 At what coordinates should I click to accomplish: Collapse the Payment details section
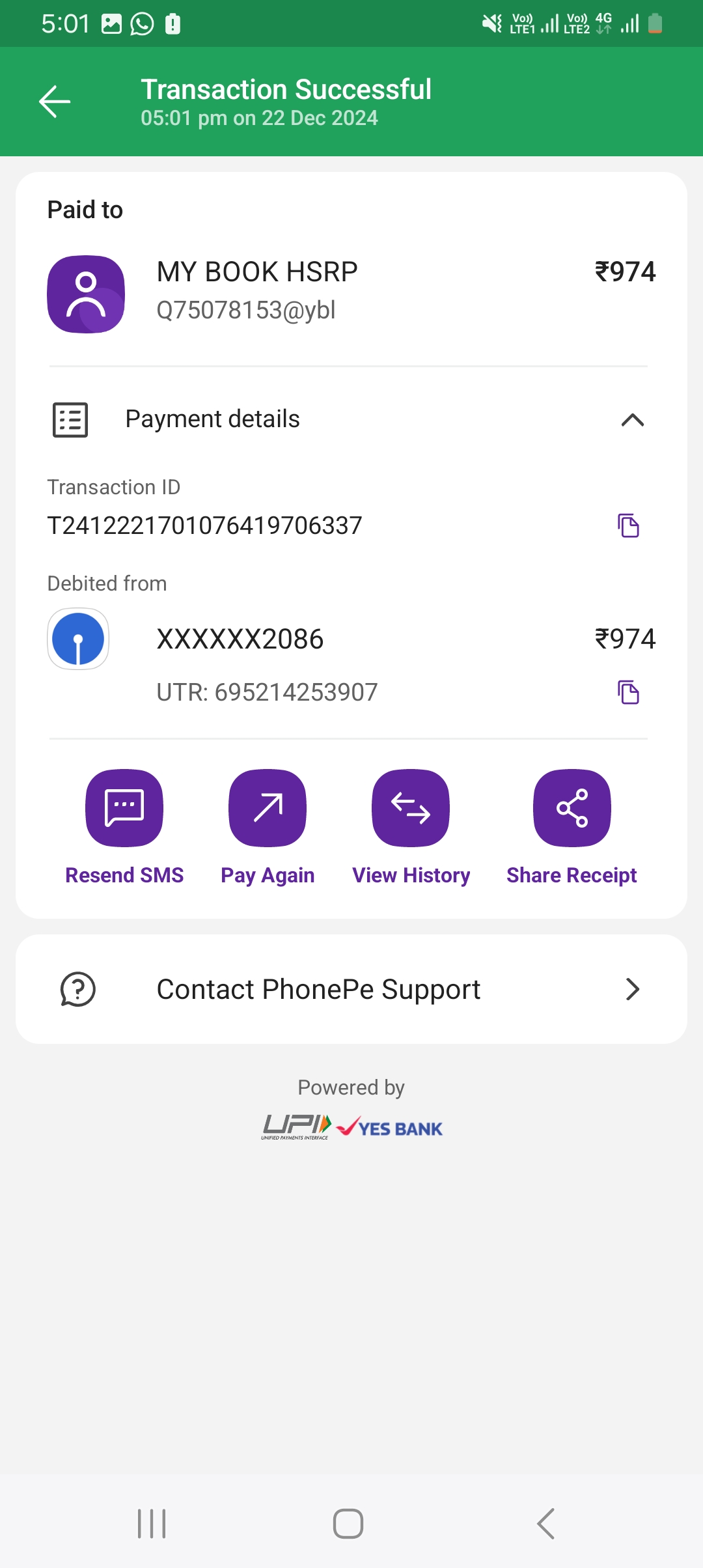pos(632,420)
